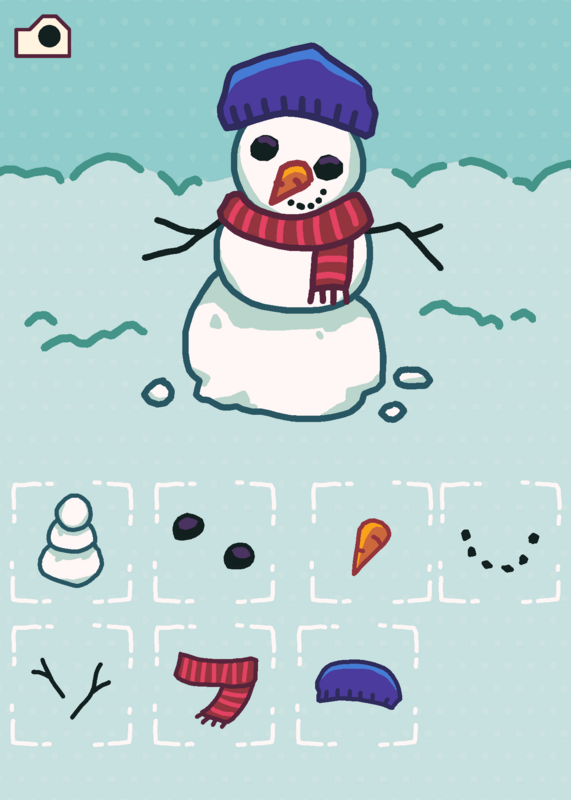Pick the dotted smile mouth tile
Image resolution: width=571 pixels, height=800 pixels.
[x=500, y=542]
